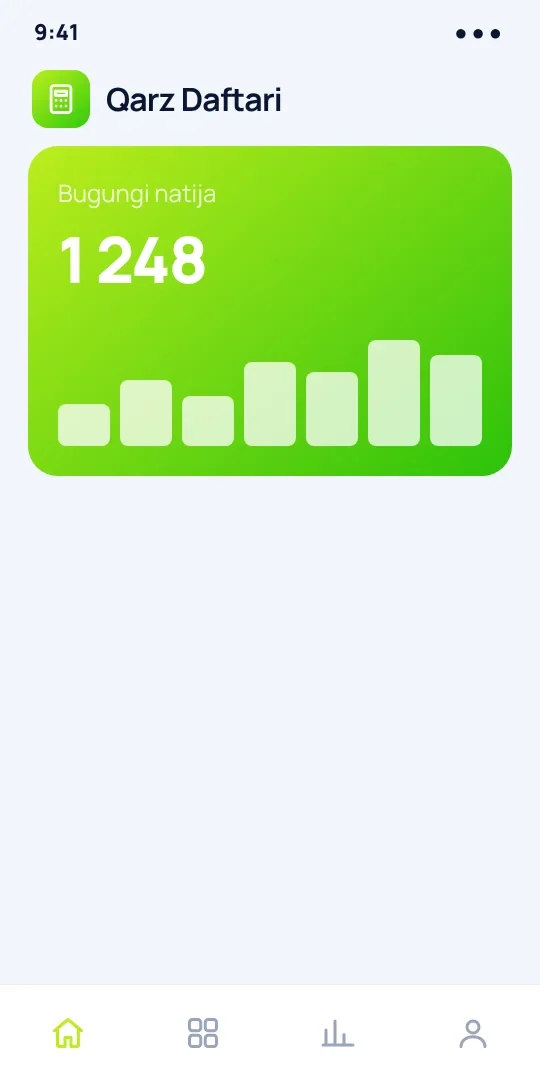Switch to the grid categories tab
The height and width of the screenshot is (1080, 540).
202,1033
